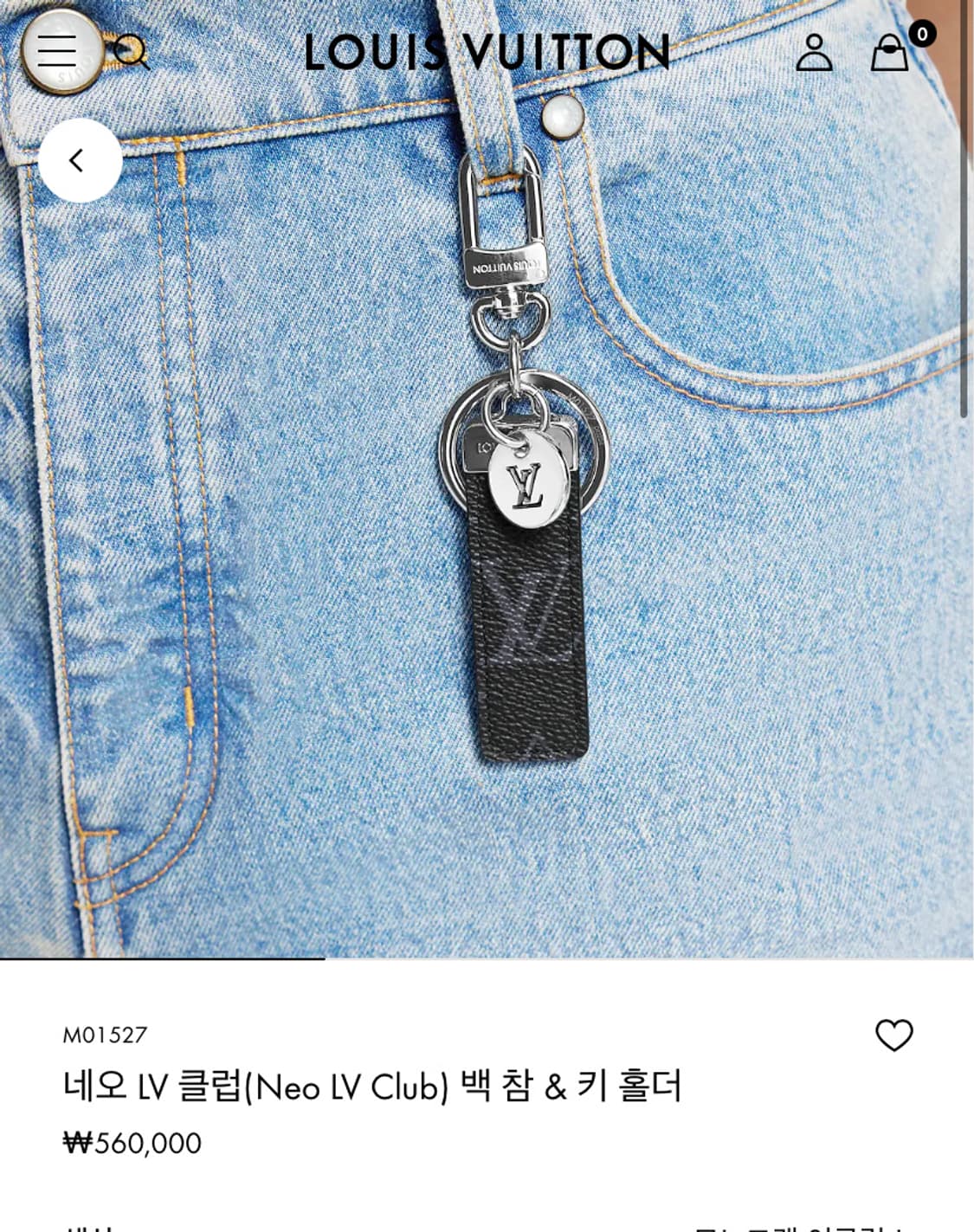Open the search magnifier
974x1232 pixels.
tap(132, 52)
